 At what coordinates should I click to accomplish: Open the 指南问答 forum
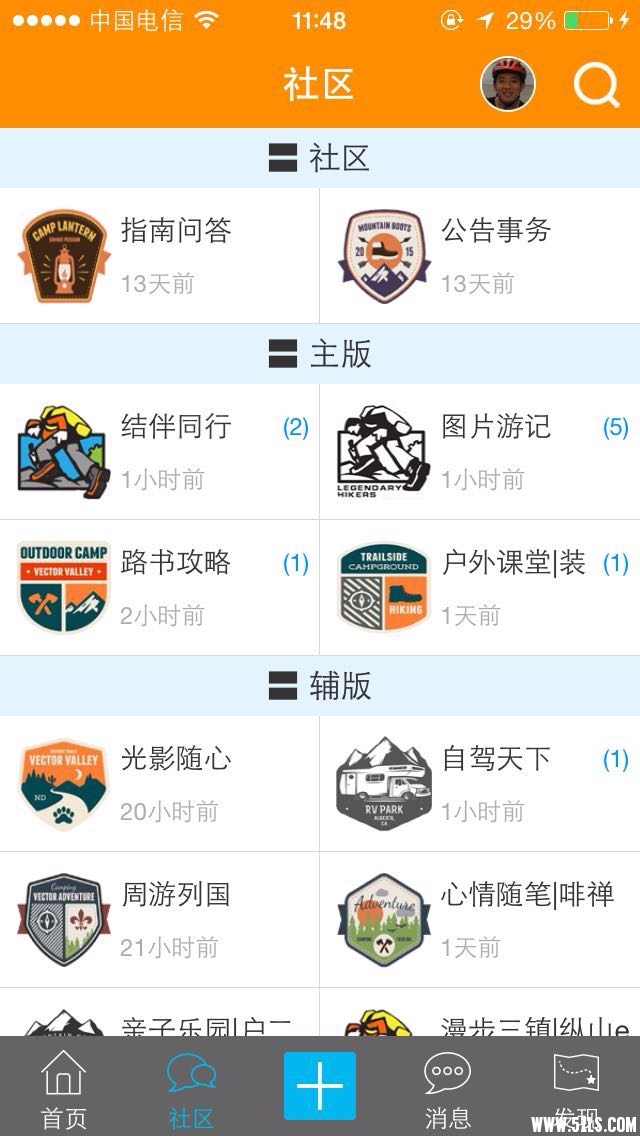tap(160, 255)
